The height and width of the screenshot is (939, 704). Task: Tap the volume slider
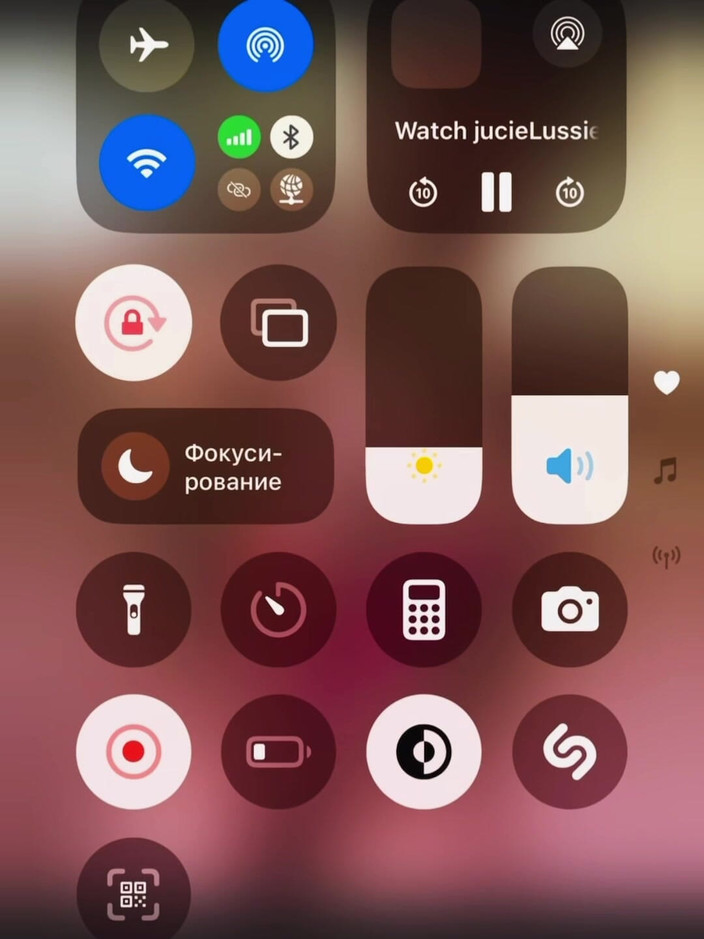pos(569,395)
